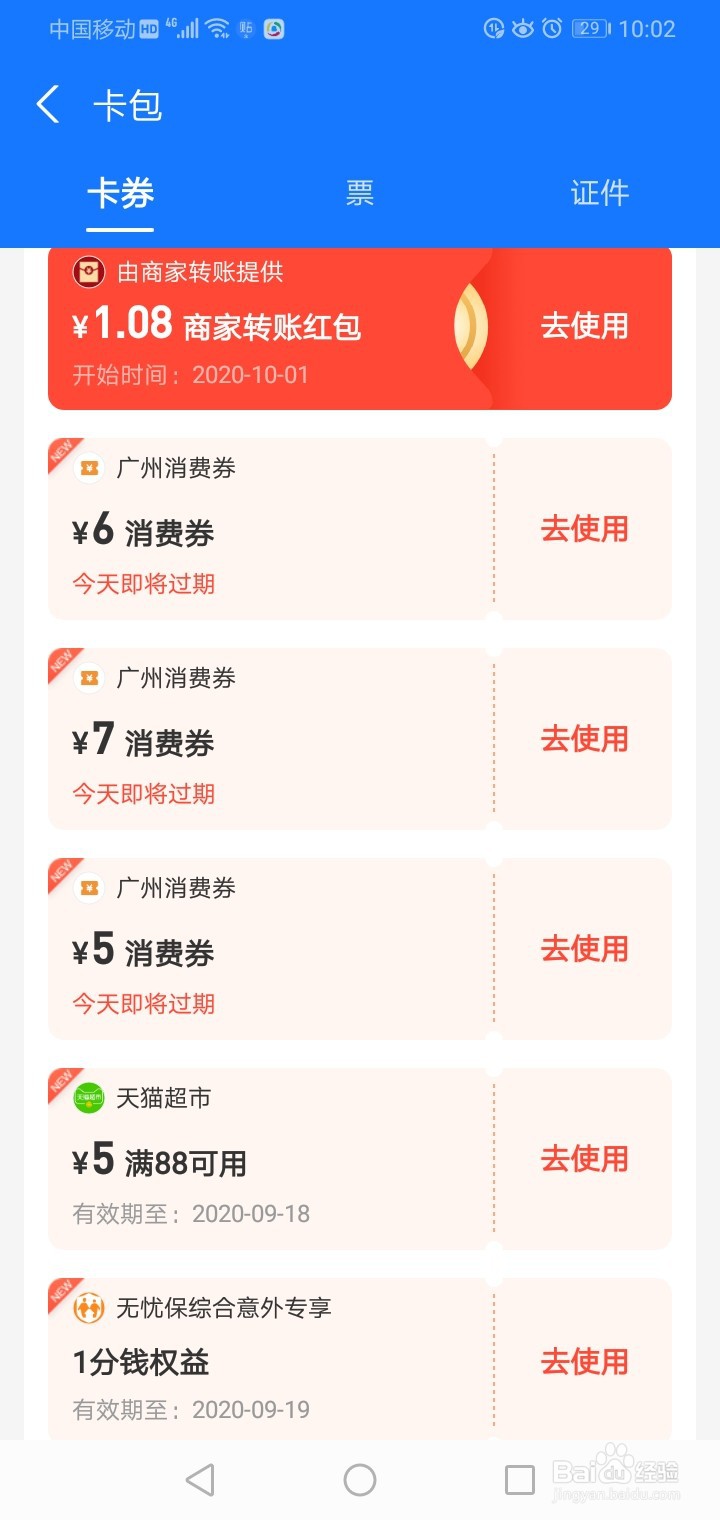720x1520 pixels.
Task: Tap 去使用 on the 天猫超市 ¥5 coupon
Action: coord(584,1160)
